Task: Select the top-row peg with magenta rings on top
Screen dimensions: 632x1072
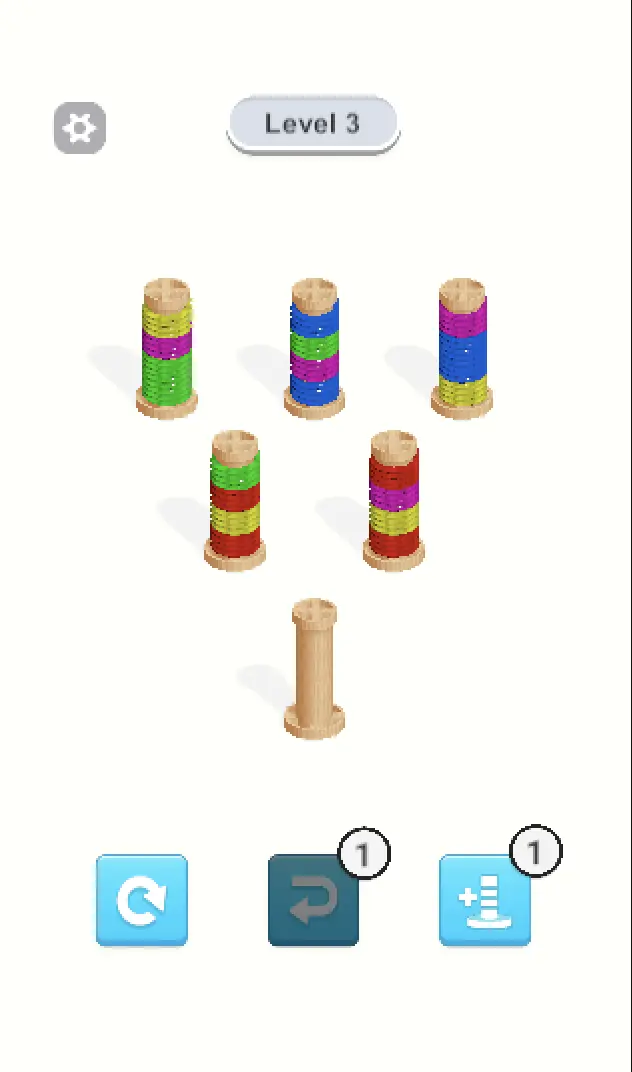Action: (462, 349)
